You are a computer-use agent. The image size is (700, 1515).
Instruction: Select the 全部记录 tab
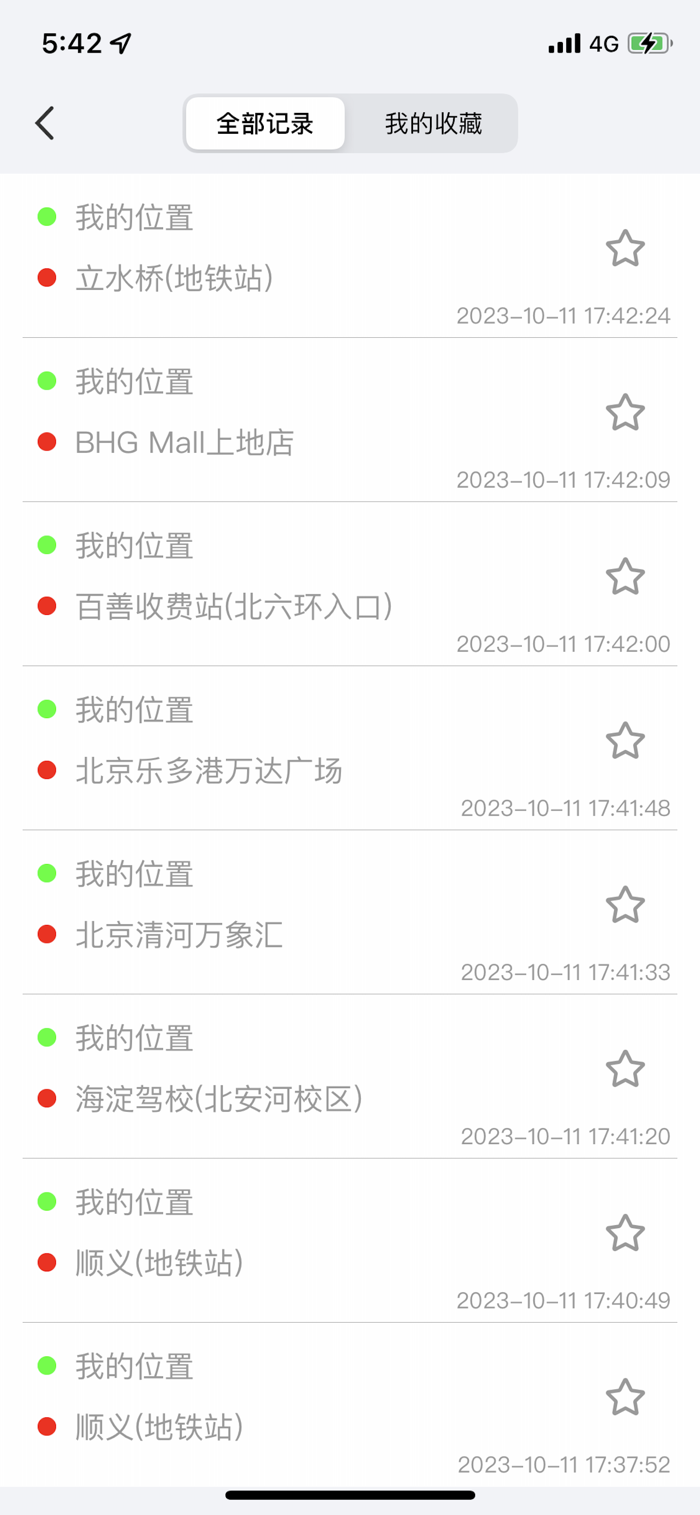[265, 123]
